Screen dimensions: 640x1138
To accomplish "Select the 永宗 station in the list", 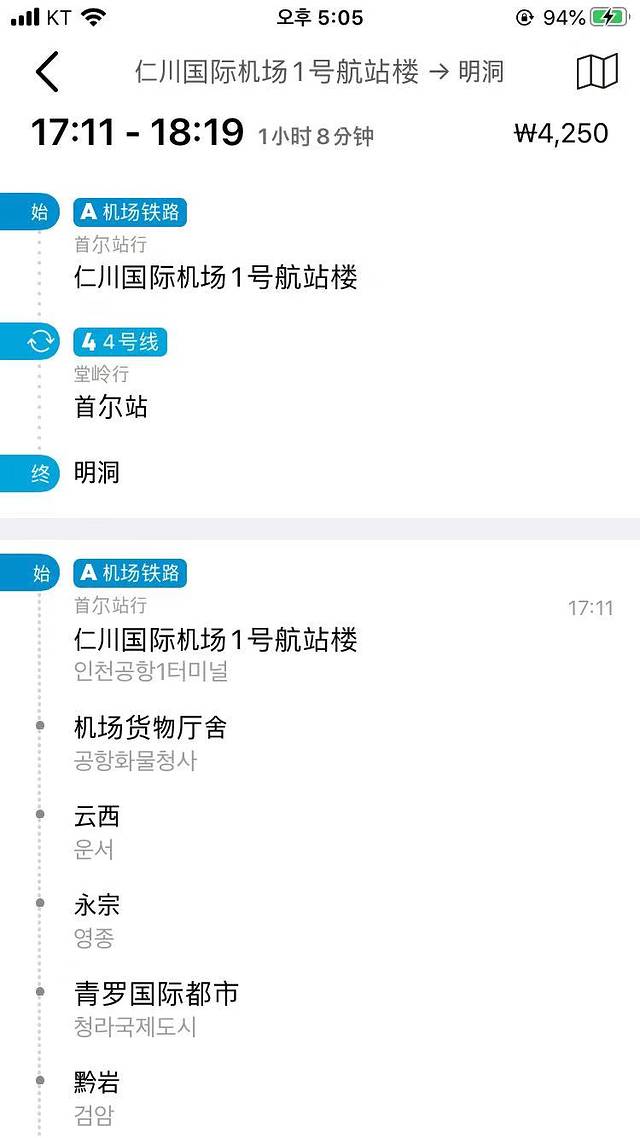I will click(97, 905).
